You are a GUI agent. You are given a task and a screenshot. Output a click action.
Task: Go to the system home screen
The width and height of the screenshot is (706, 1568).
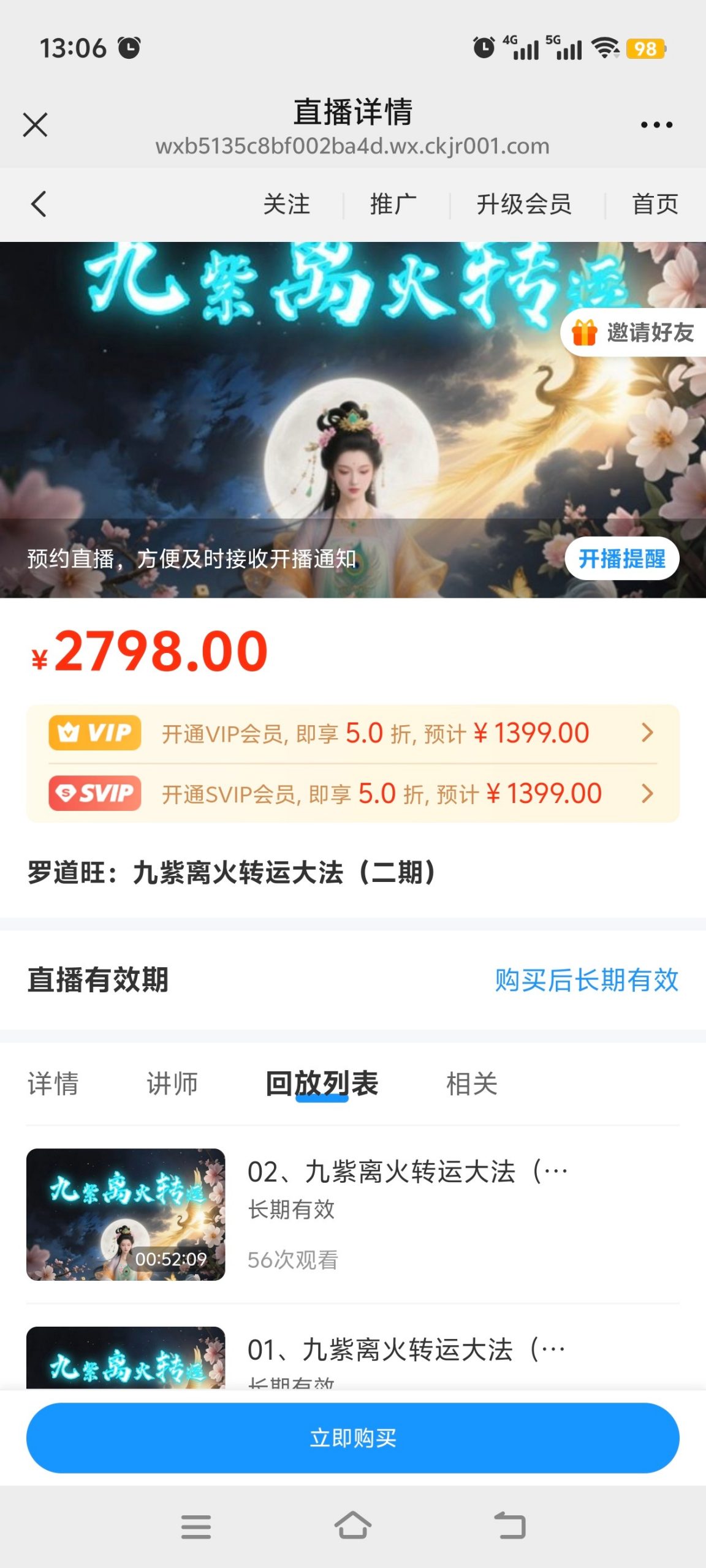click(x=352, y=1525)
